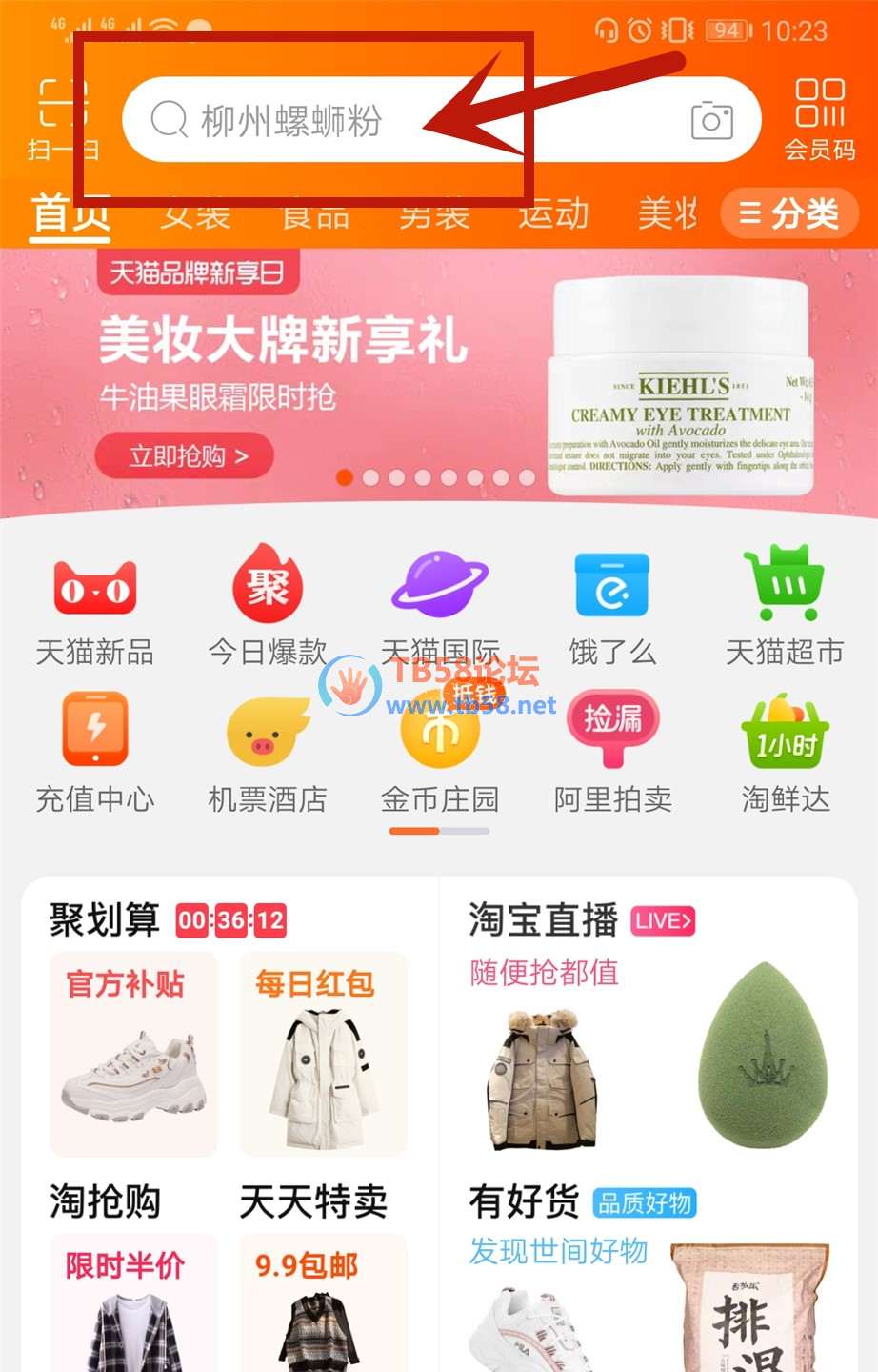Viewport: 878px width, 1372px height.
Task: Open the camera image search icon
Action: 711,120
